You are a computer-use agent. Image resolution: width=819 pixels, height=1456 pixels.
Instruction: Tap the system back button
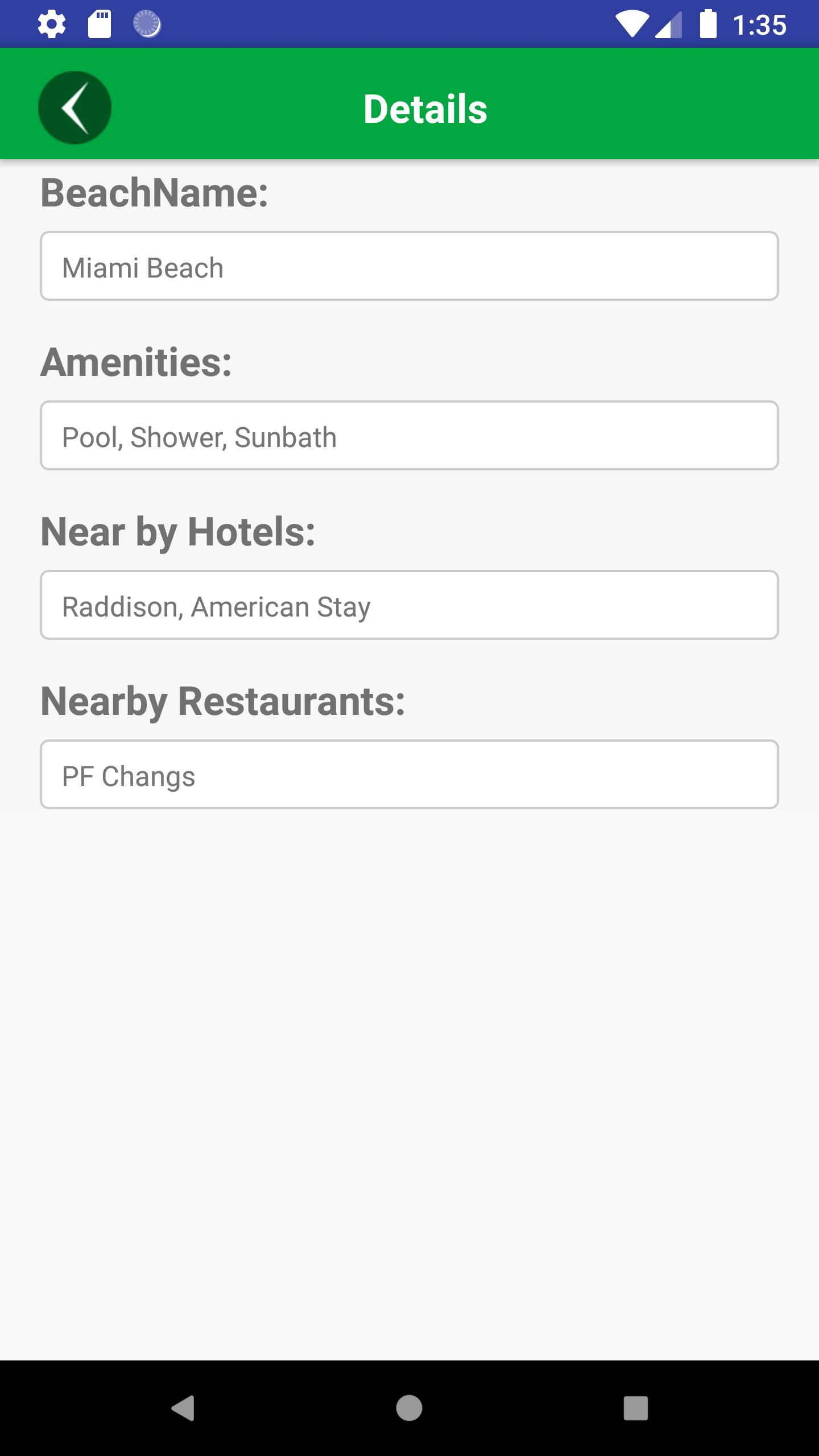tap(183, 1408)
